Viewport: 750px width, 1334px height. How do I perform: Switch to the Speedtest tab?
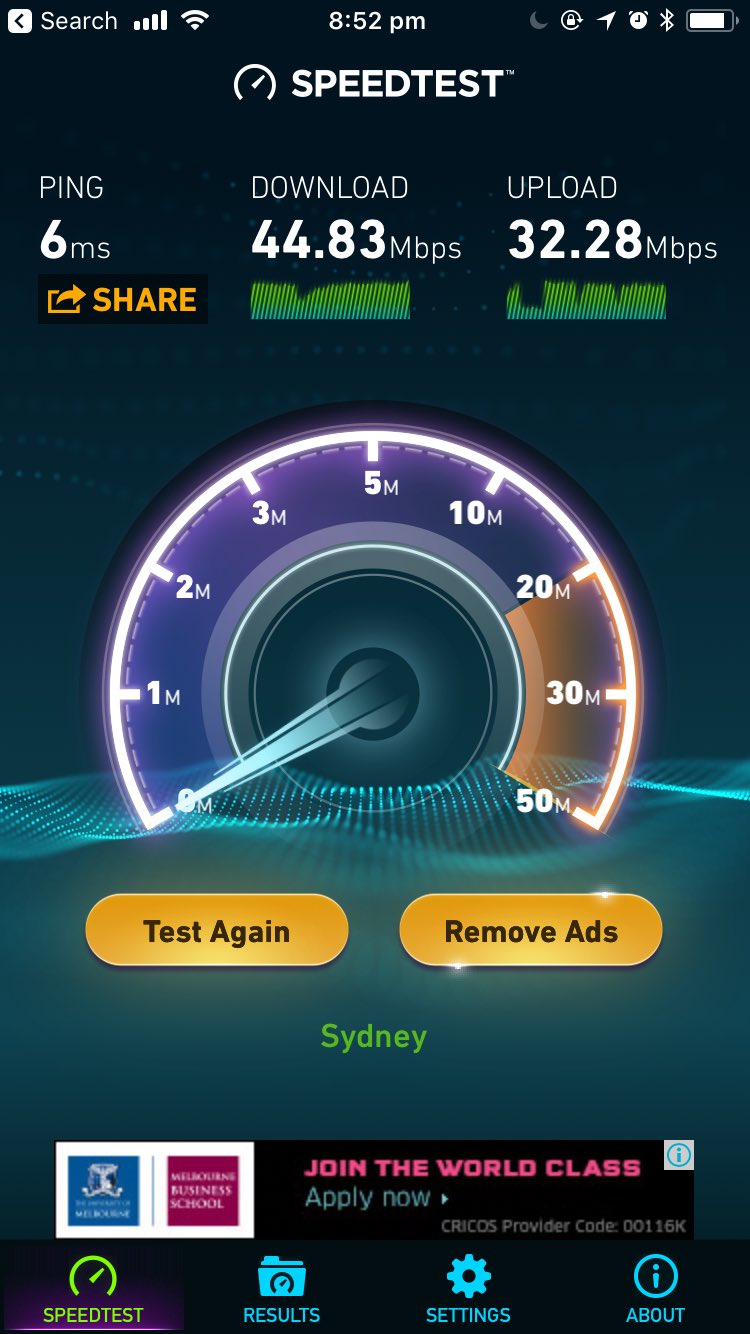93,1290
